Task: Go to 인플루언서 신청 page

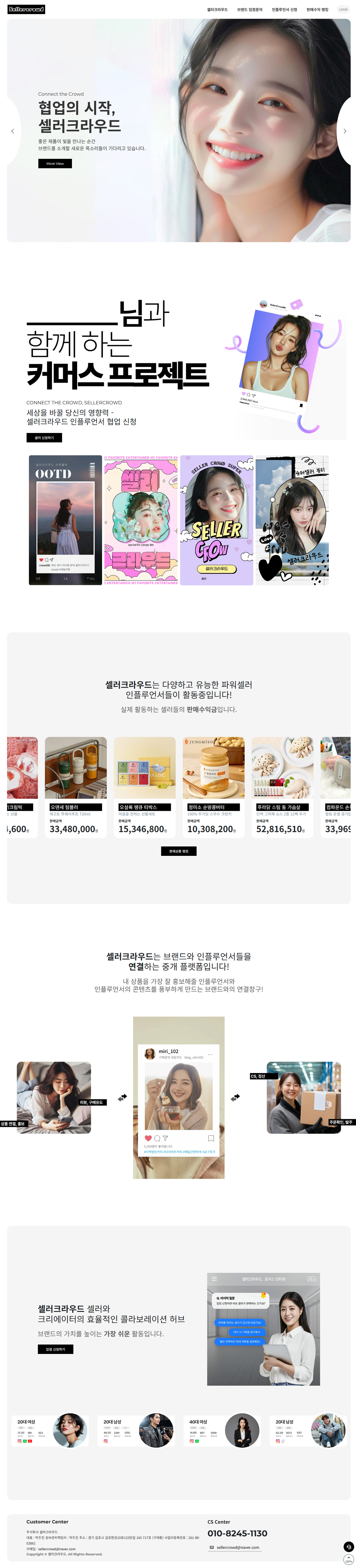Action: [x=284, y=10]
